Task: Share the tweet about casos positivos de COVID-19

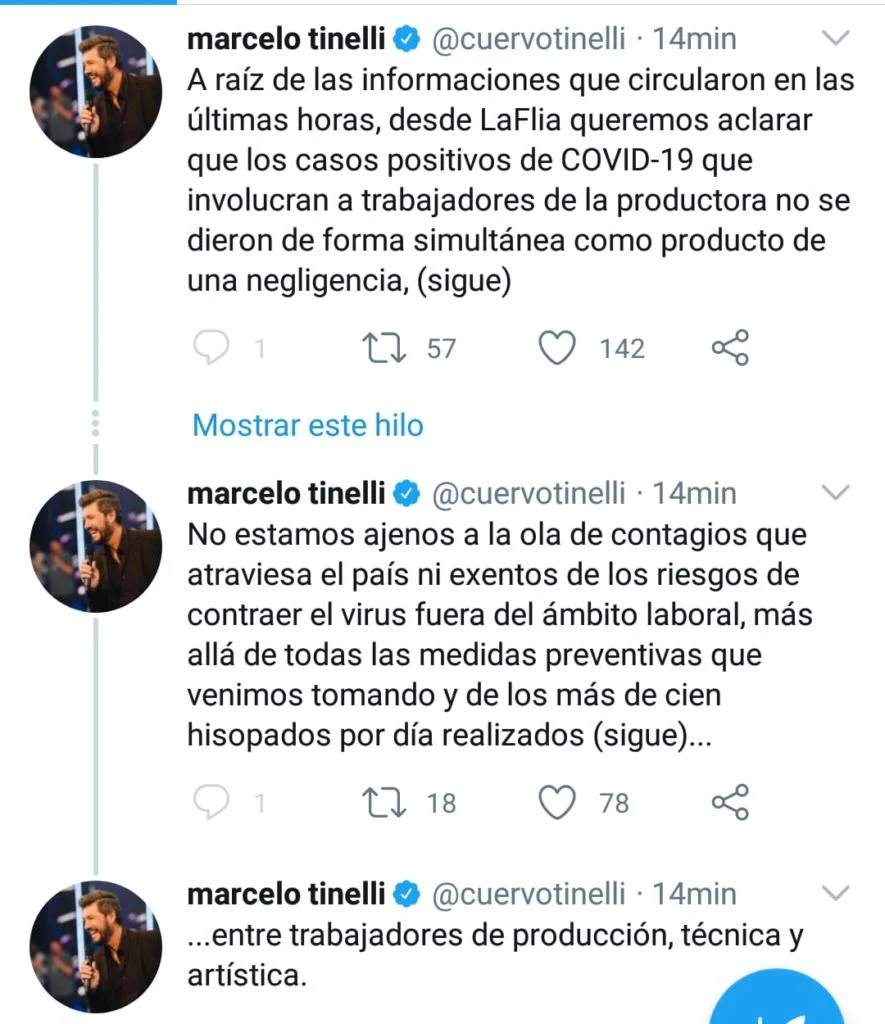Action: click(730, 348)
